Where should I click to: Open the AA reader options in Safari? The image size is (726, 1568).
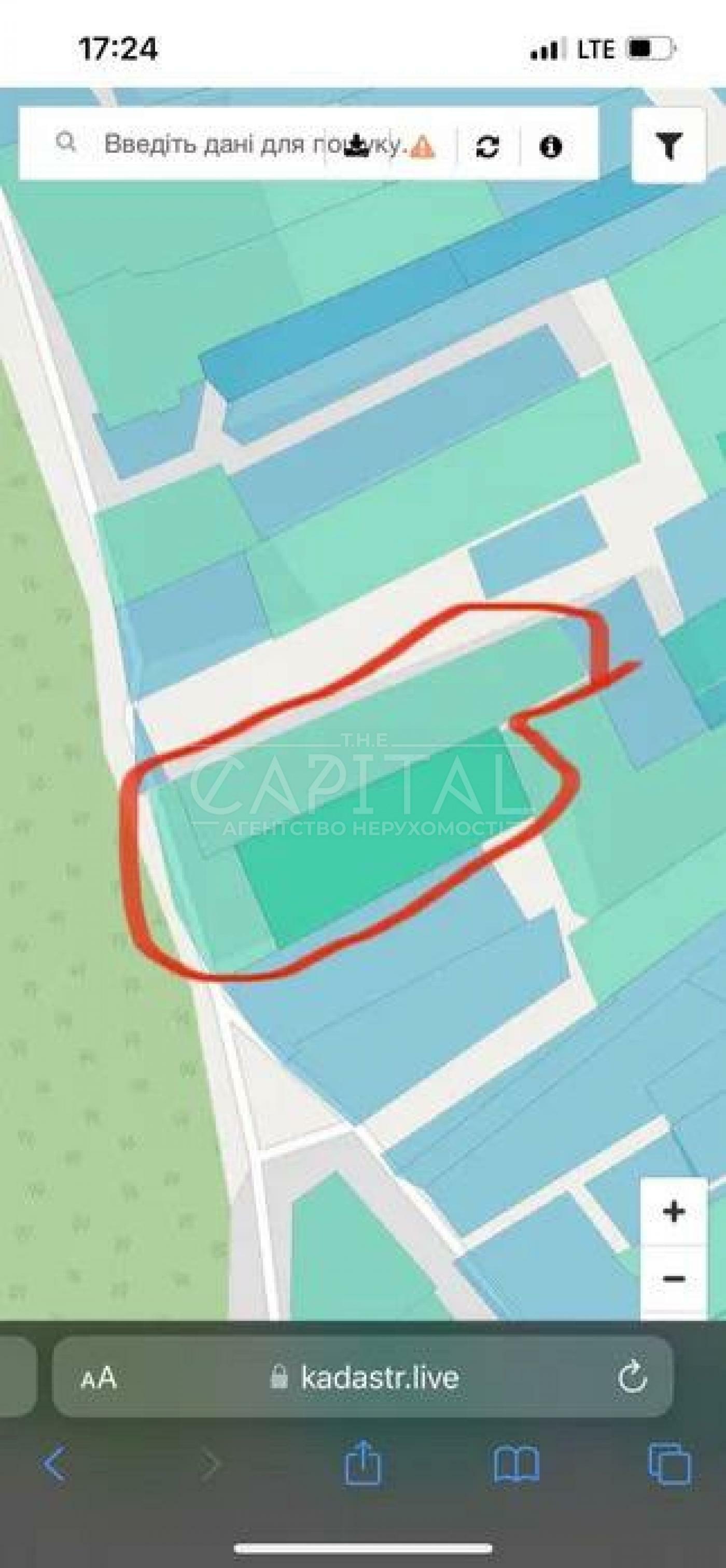coord(98,1377)
